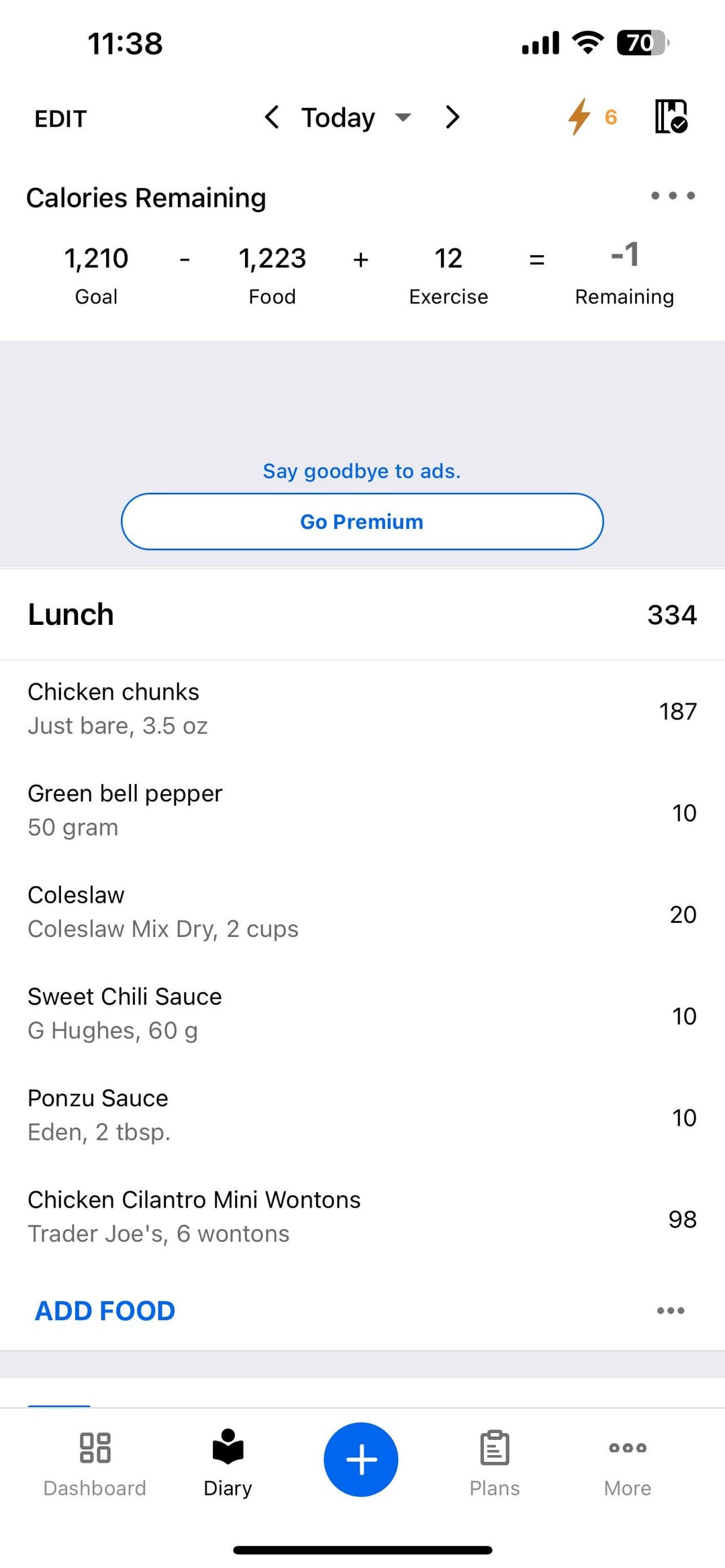725x1568 pixels.
Task: Open the Ponzu Sauce entry
Action: [x=362, y=1116]
